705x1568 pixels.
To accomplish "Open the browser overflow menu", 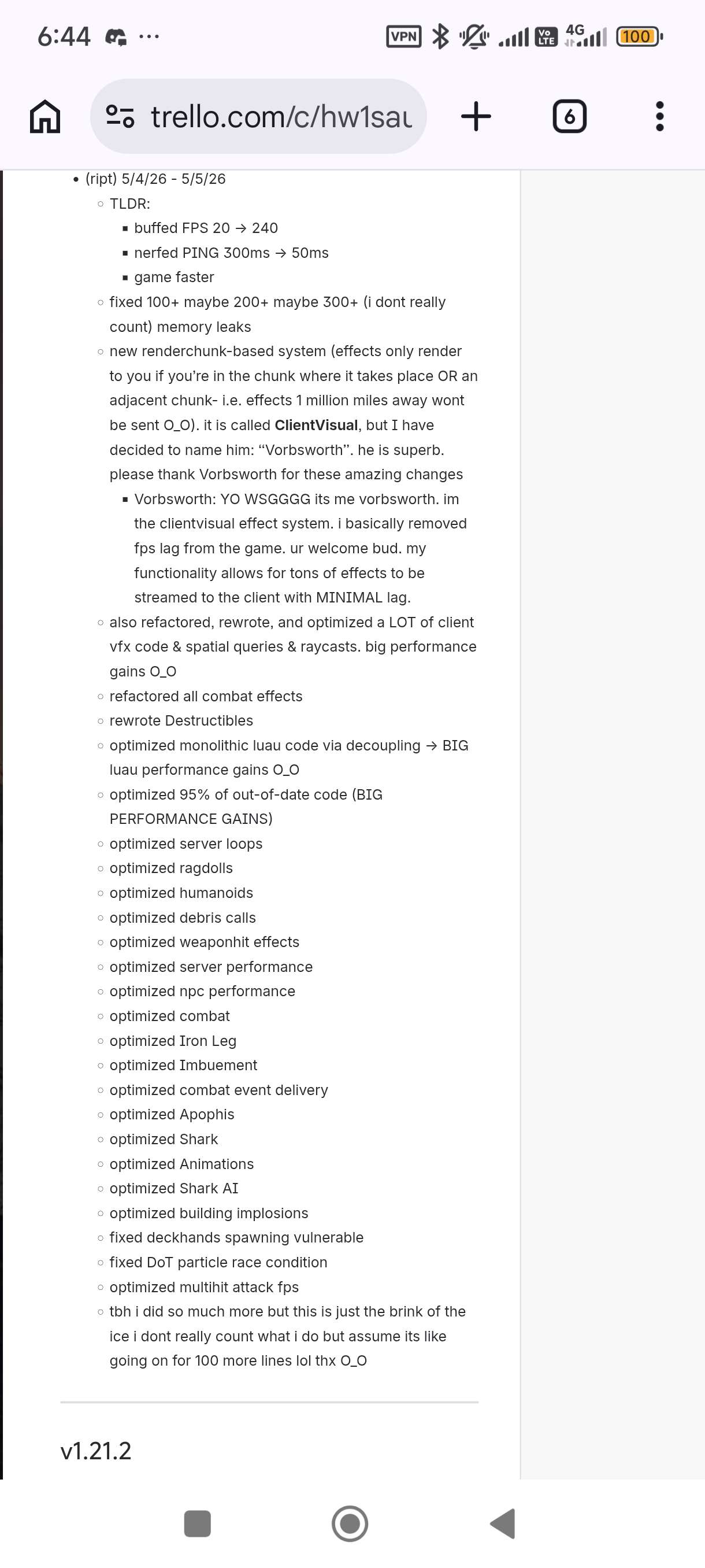I will click(659, 116).
